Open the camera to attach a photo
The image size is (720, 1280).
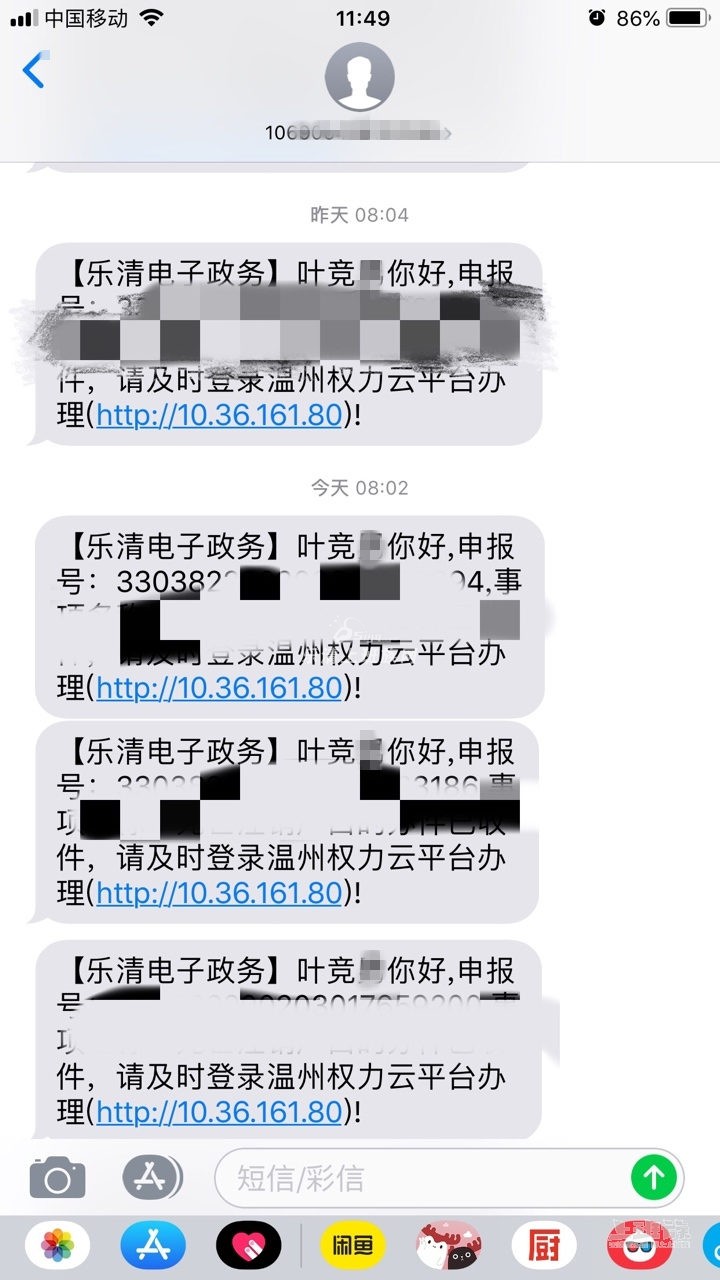tap(57, 1178)
